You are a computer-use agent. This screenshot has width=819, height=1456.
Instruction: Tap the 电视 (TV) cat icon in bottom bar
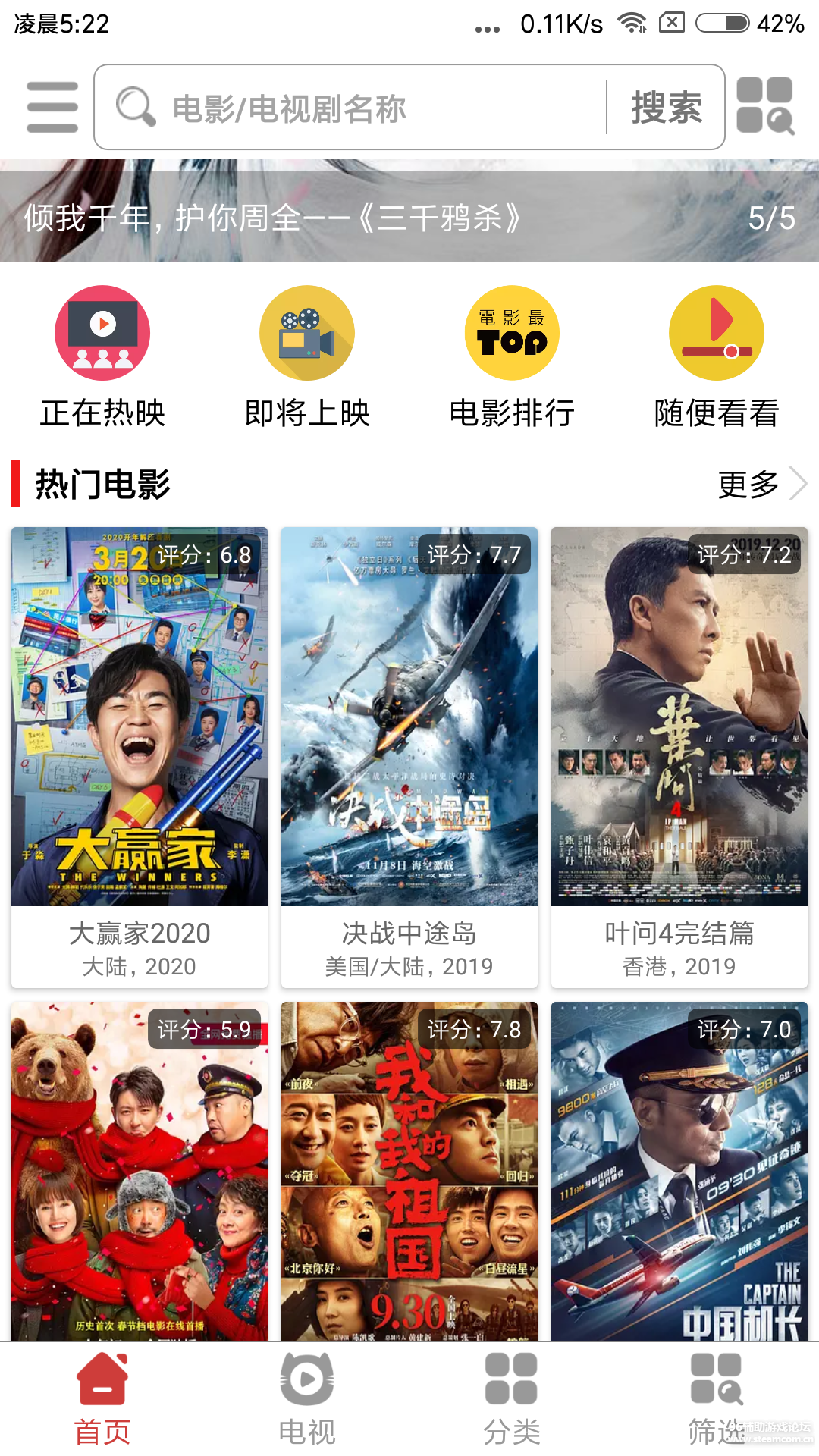(306, 1395)
